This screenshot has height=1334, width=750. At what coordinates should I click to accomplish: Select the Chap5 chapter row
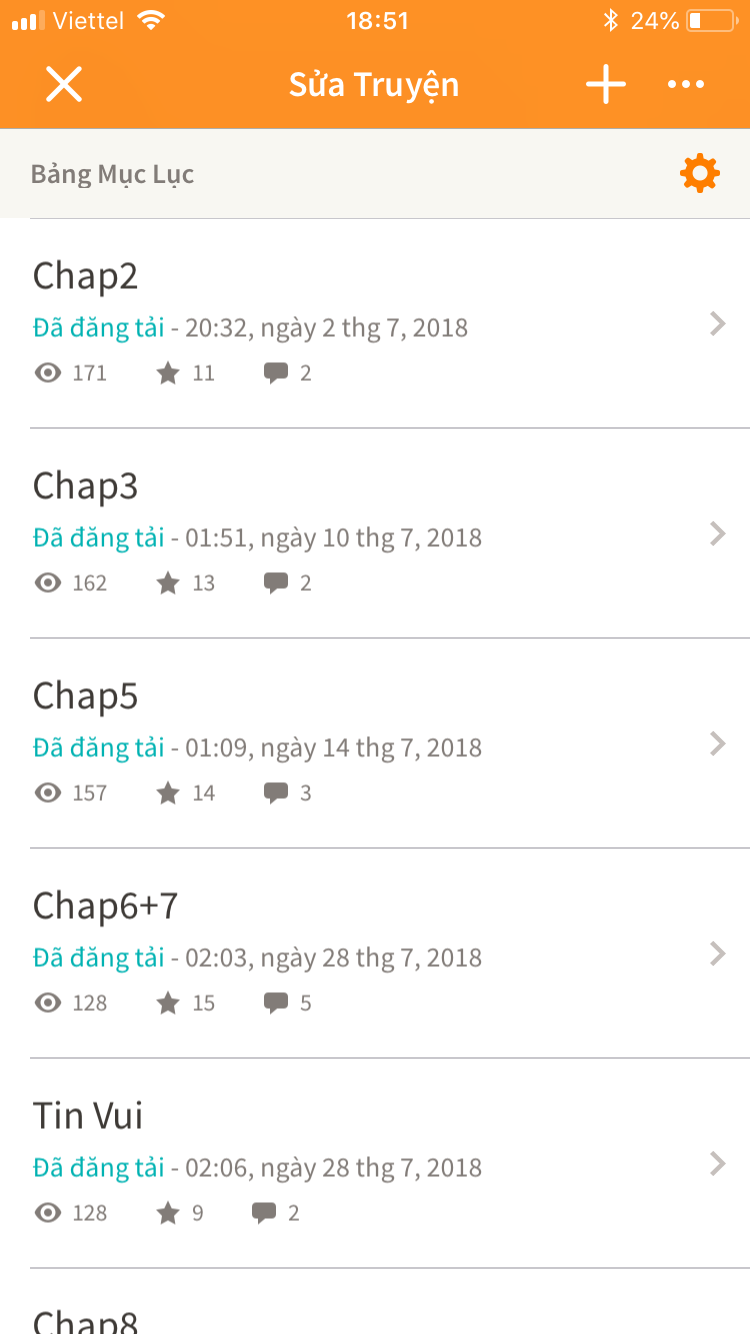click(375, 743)
